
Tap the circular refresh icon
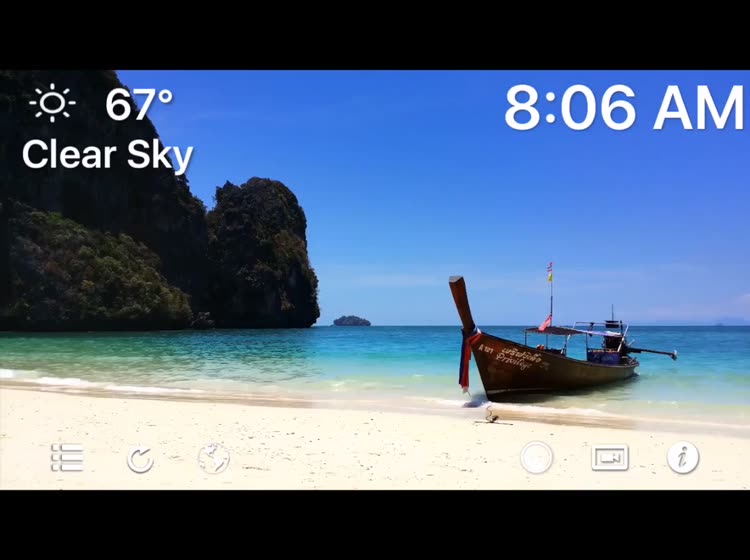click(140, 459)
